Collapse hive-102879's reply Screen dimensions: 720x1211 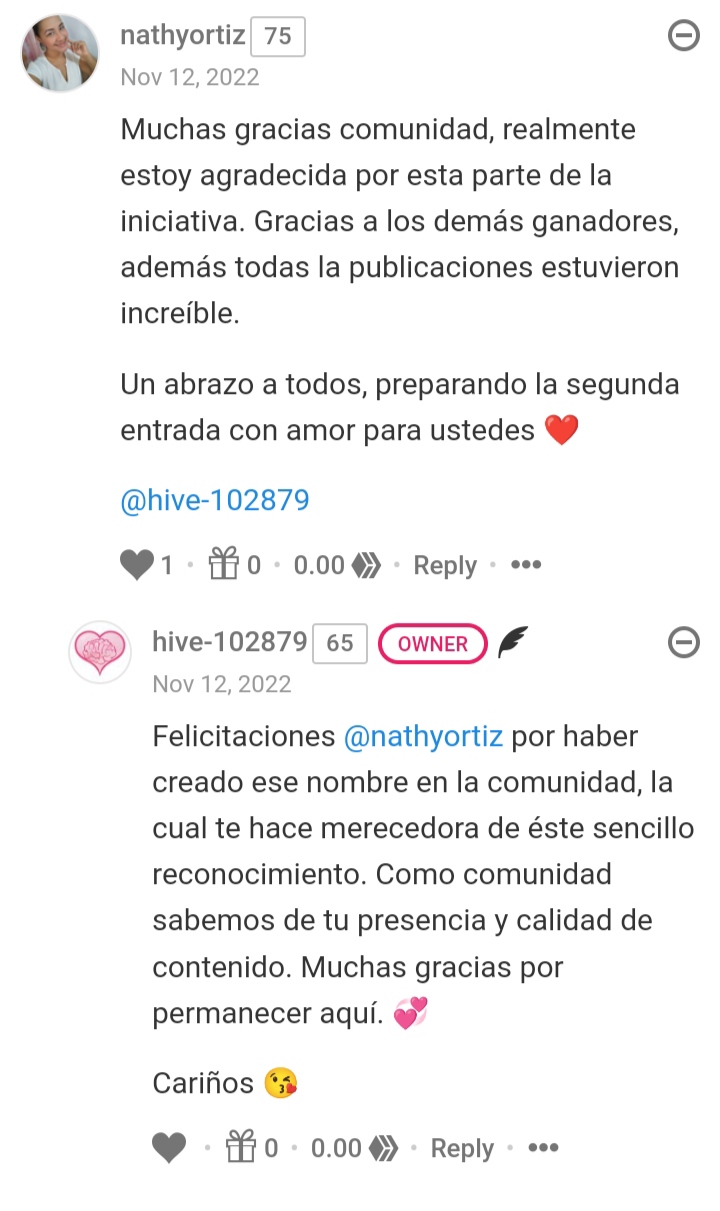coord(683,643)
